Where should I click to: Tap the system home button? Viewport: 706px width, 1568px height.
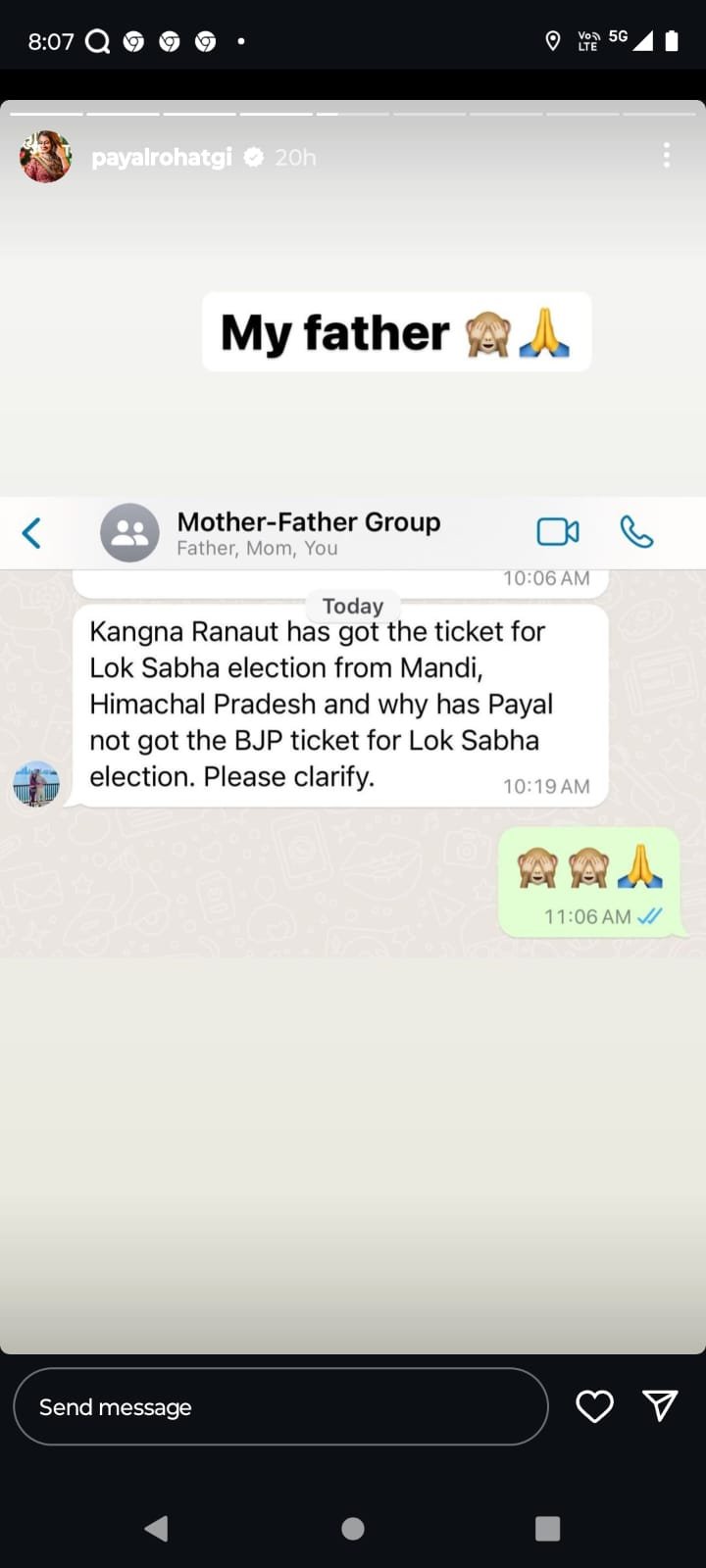pos(353,1529)
